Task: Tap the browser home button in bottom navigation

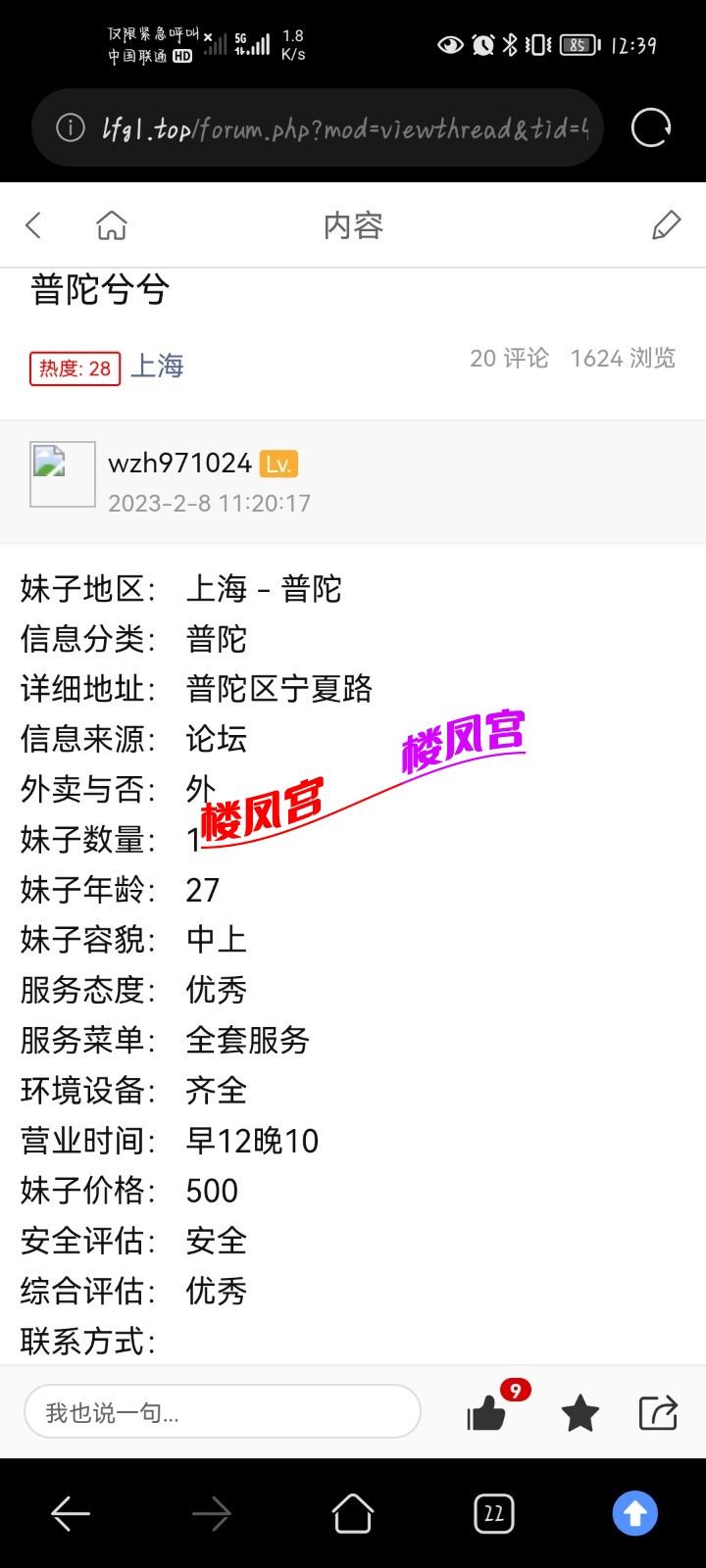Action: click(x=353, y=1512)
